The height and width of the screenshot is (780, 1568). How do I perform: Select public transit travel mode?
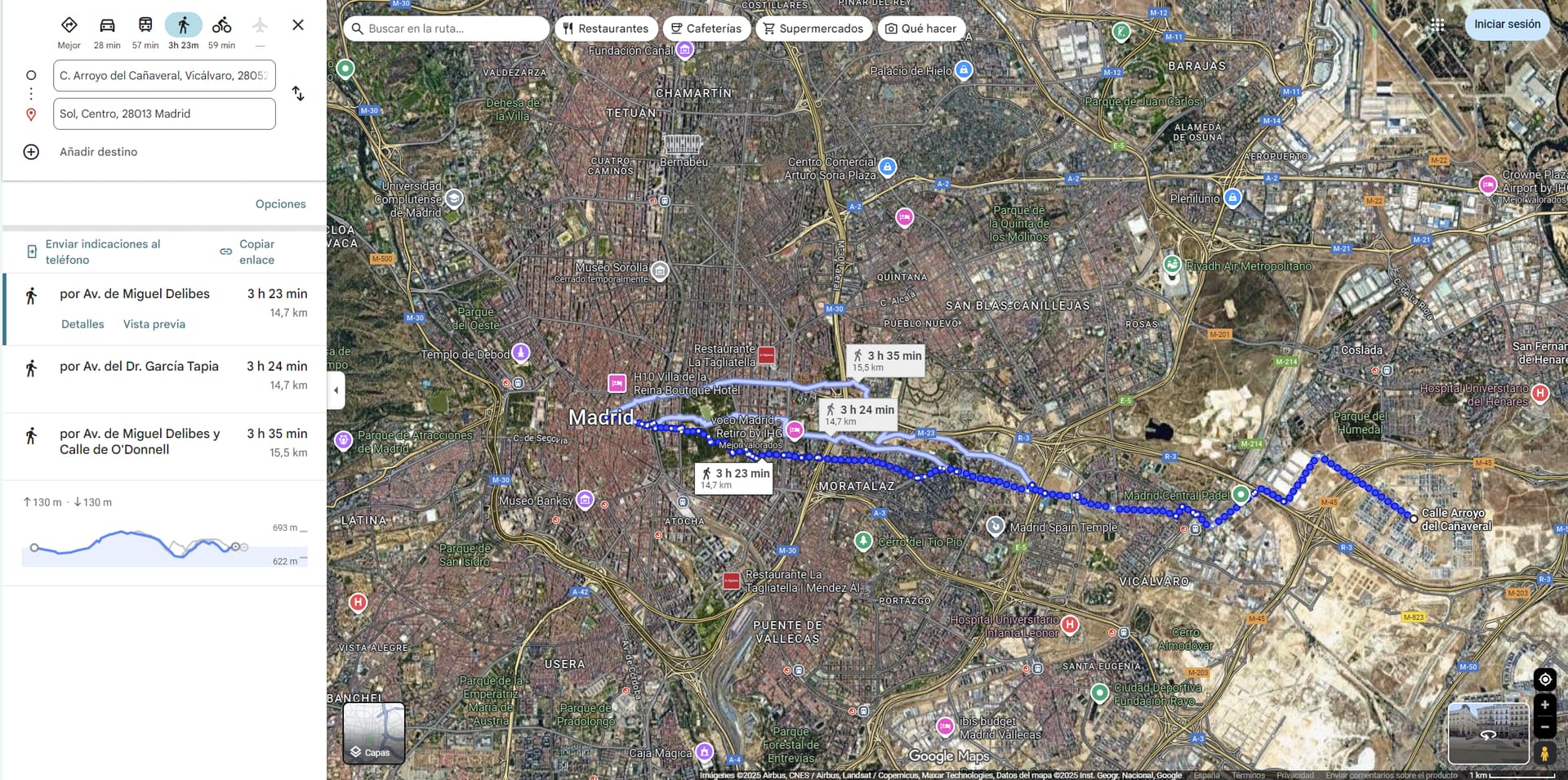point(145,26)
